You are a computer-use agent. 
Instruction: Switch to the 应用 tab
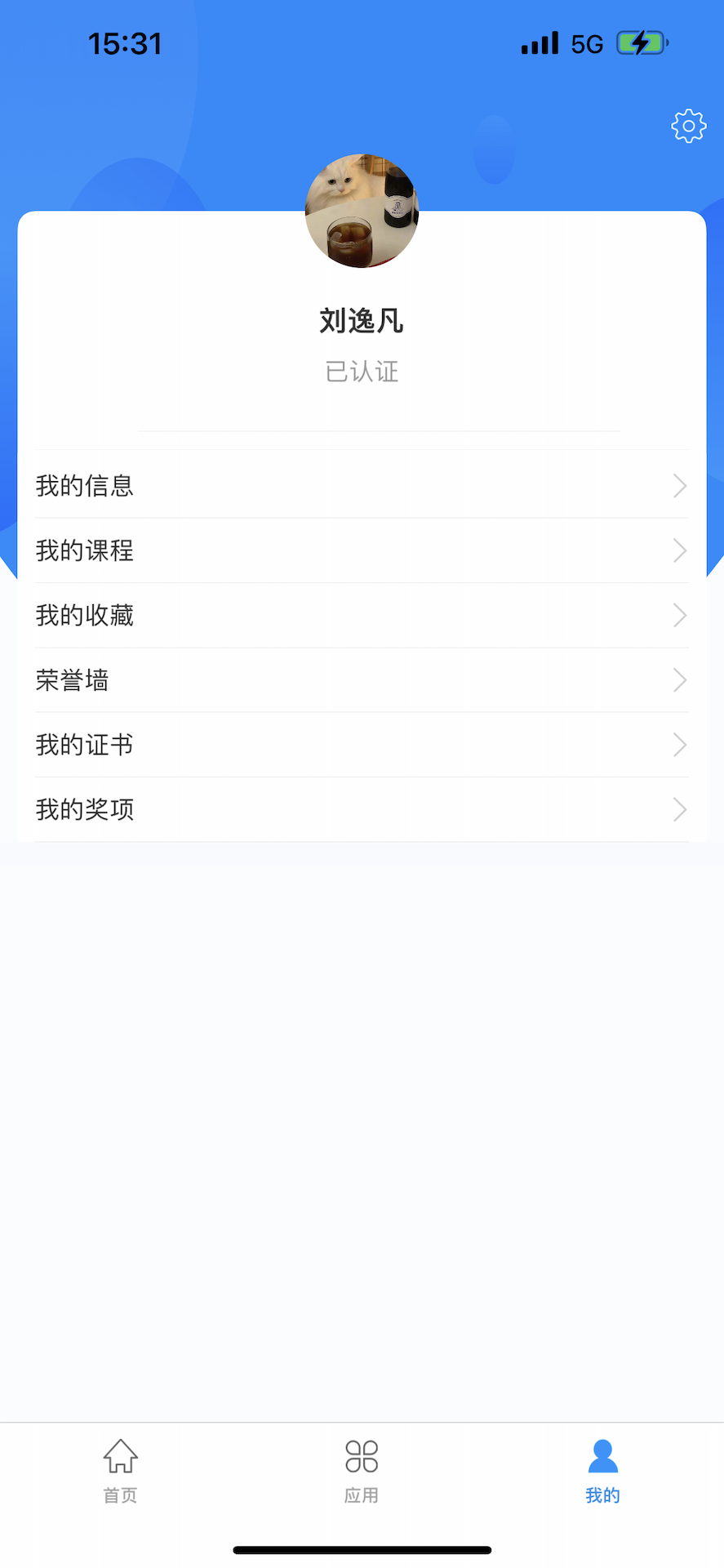click(362, 1470)
